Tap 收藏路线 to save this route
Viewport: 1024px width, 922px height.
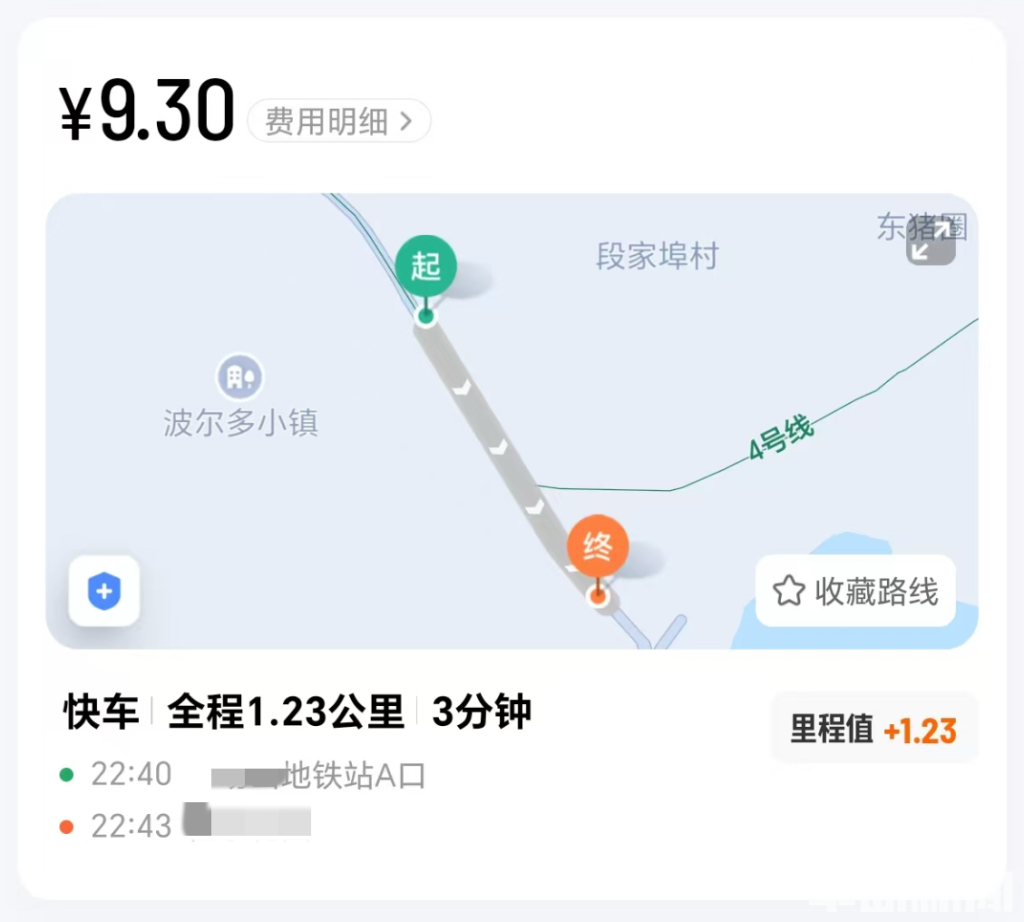856,591
